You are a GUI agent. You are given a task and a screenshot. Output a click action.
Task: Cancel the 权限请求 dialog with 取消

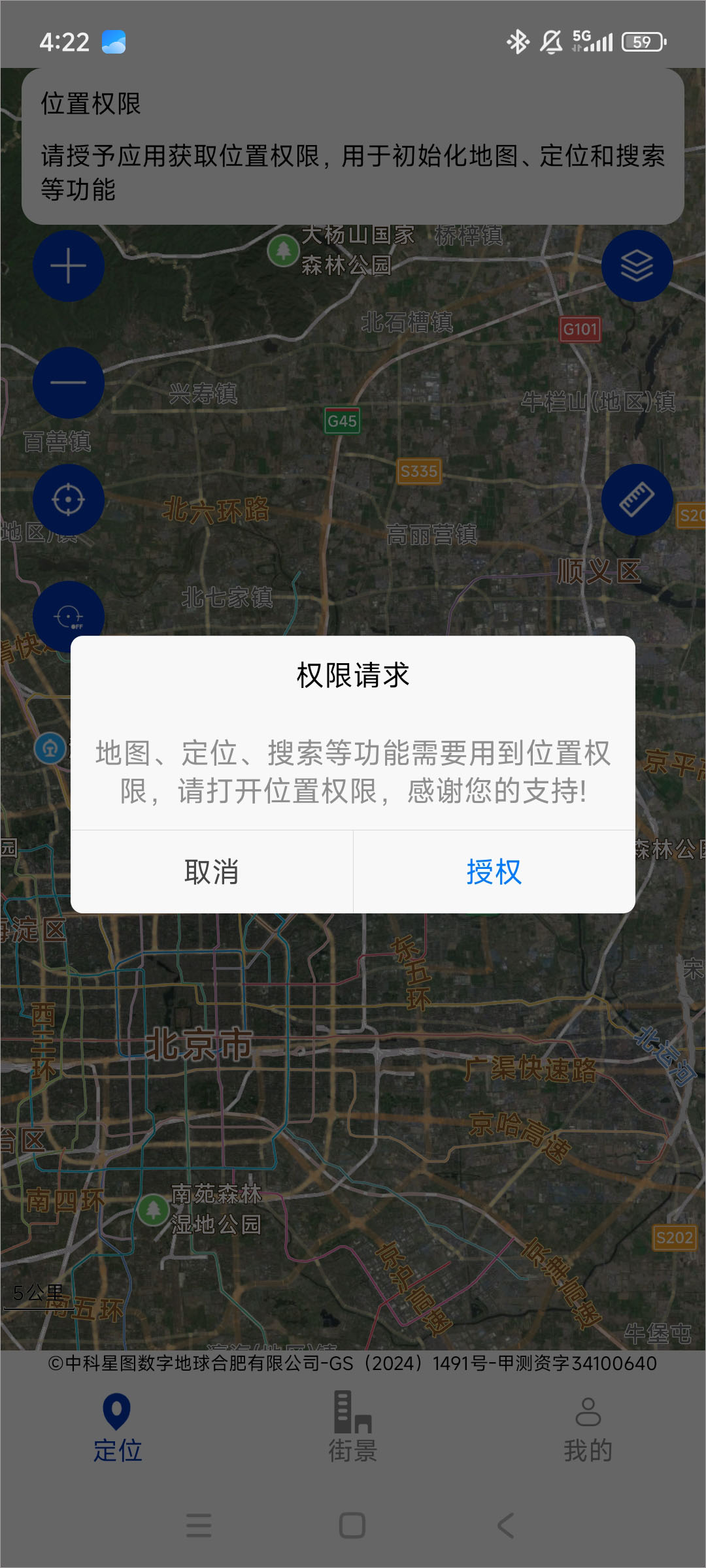point(212,872)
